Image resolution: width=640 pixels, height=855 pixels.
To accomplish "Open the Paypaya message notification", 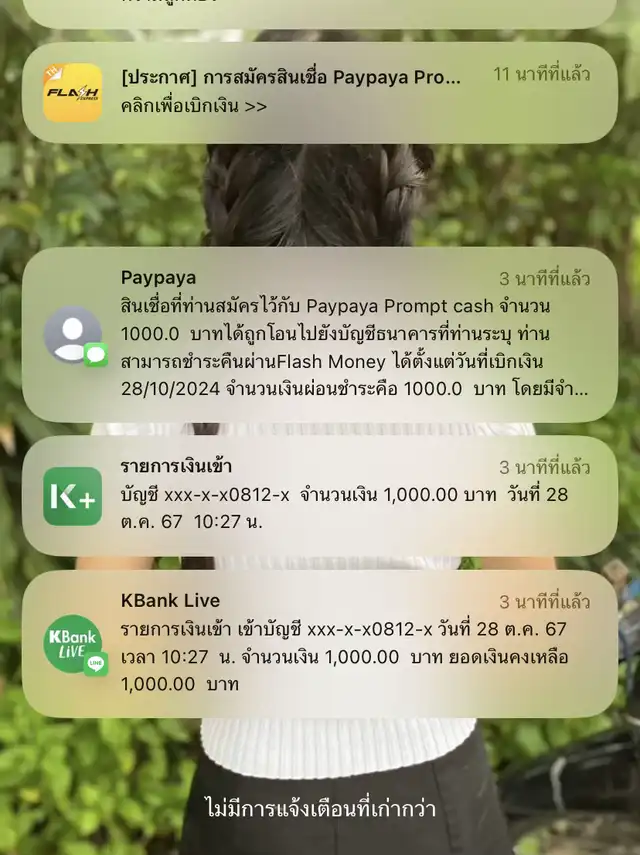I will coord(320,334).
